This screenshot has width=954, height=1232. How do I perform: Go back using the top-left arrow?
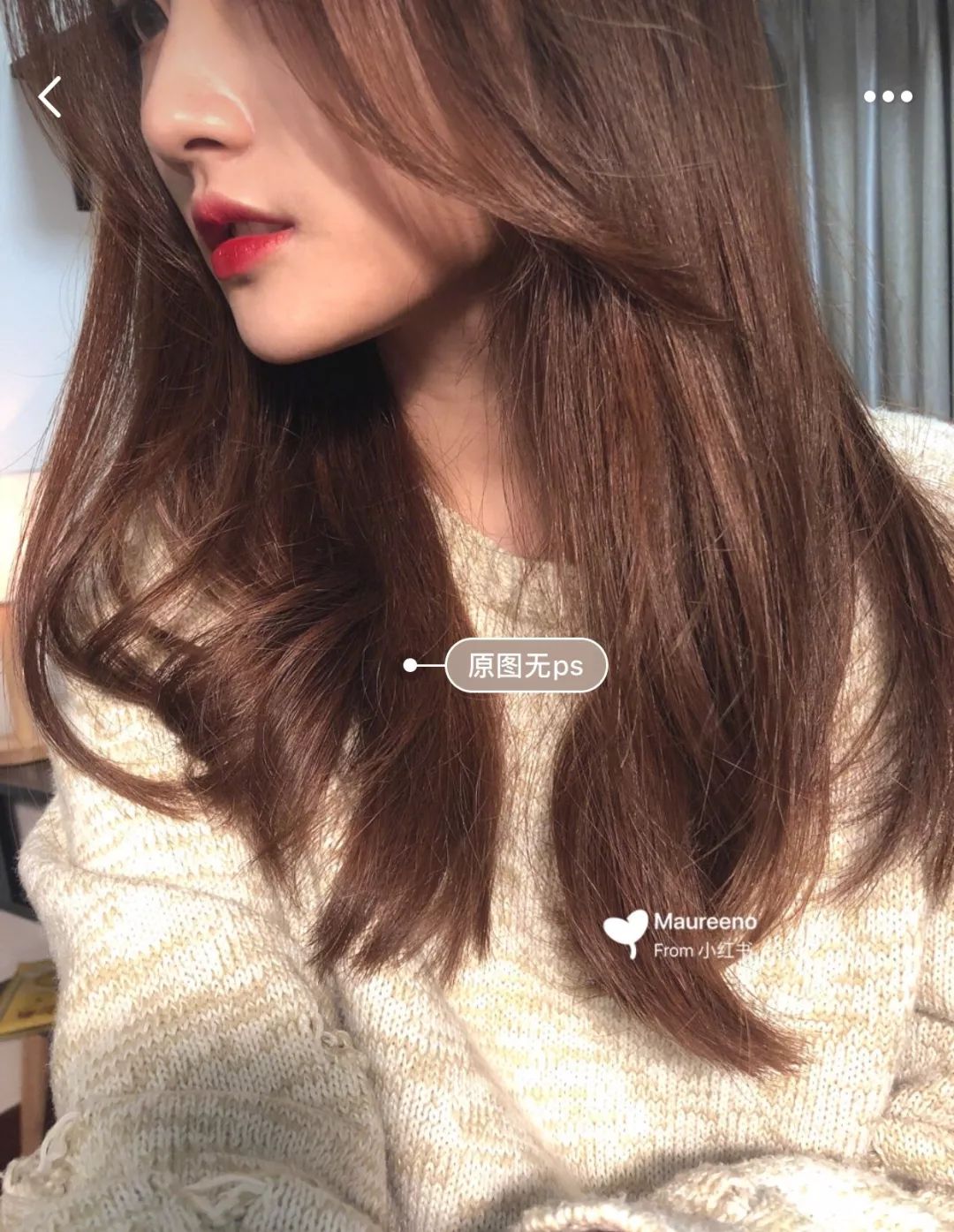(50, 96)
